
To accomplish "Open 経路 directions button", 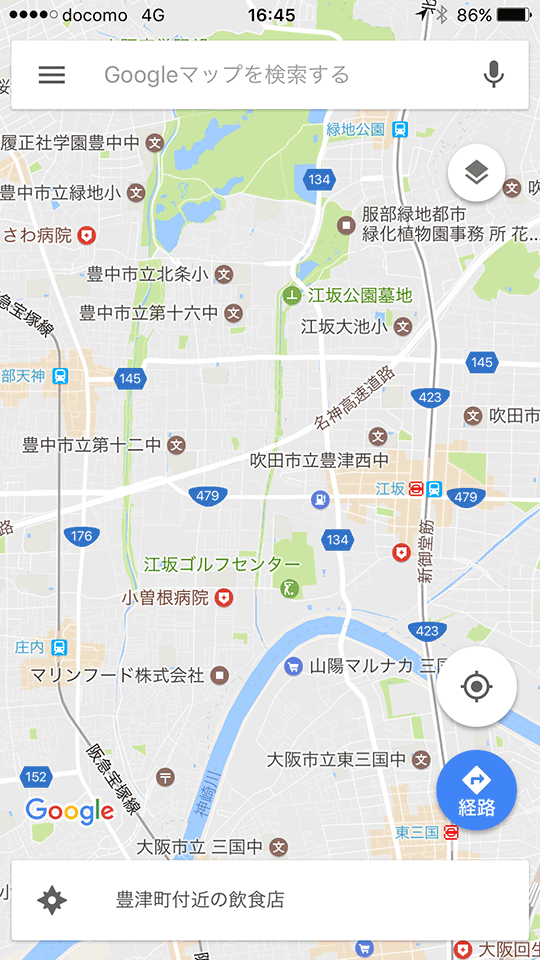I will (x=476, y=790).
